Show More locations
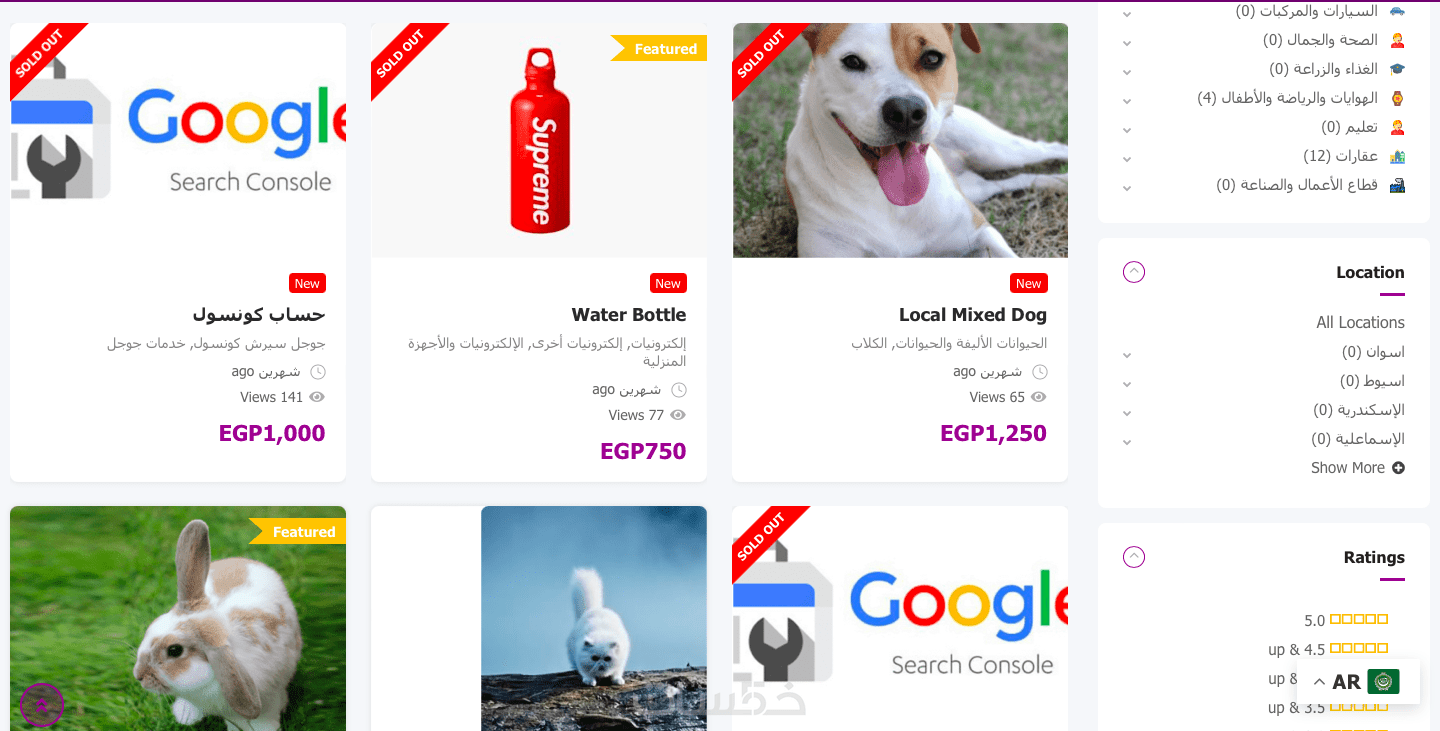 pos(1357,467)
